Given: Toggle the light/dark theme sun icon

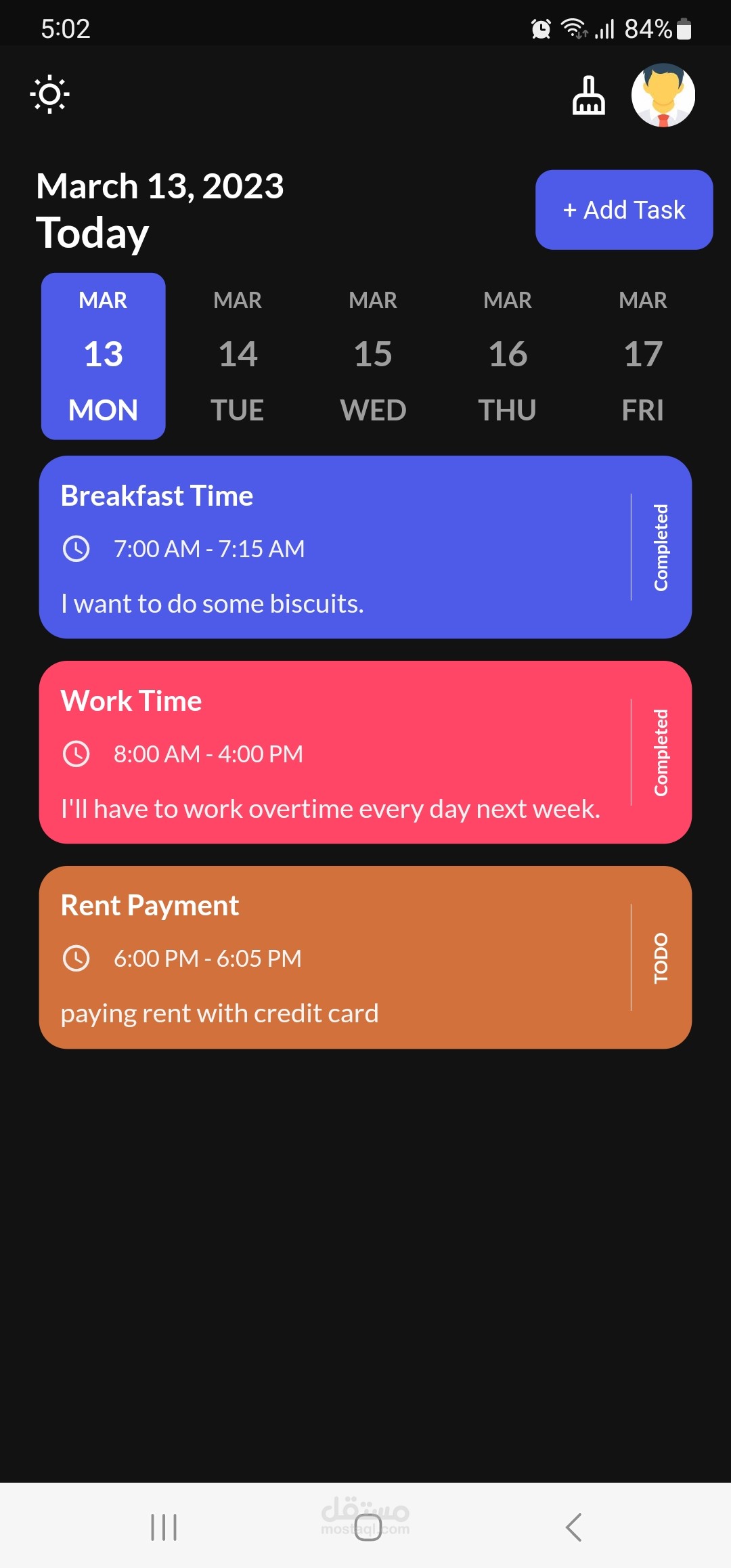Looking at the screenshot, I should (x=49, y=94).
